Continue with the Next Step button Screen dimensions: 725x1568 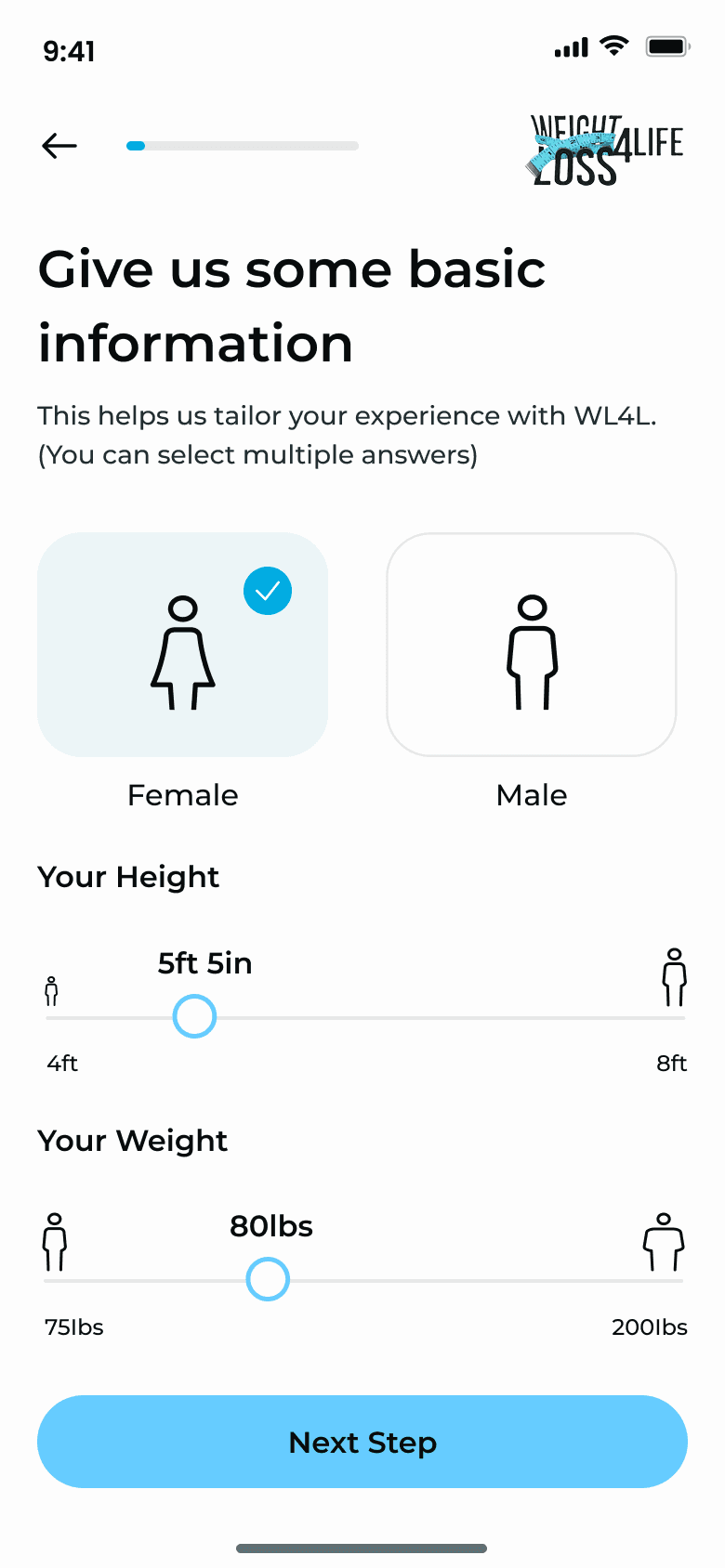point(362,1442)
